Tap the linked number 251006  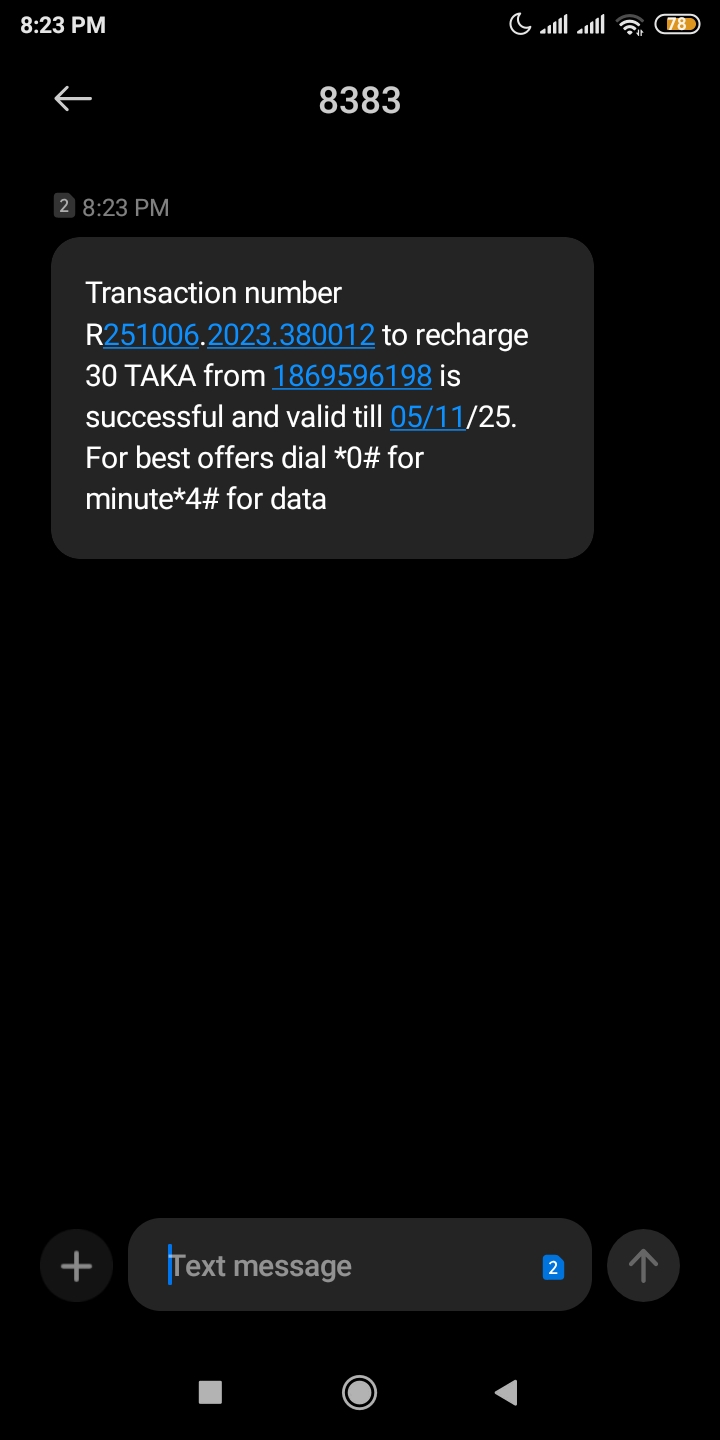point(151,335)
